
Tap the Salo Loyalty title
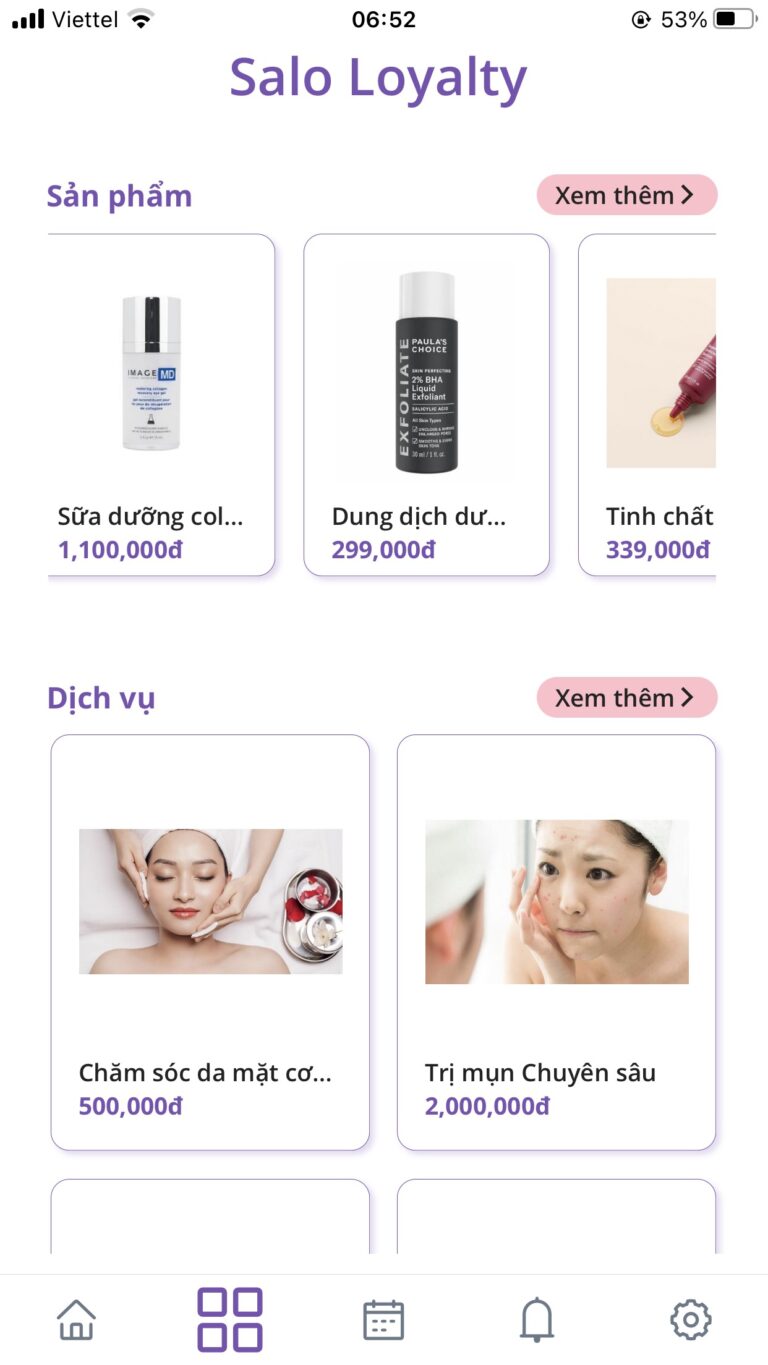click(x=380, y=76)
